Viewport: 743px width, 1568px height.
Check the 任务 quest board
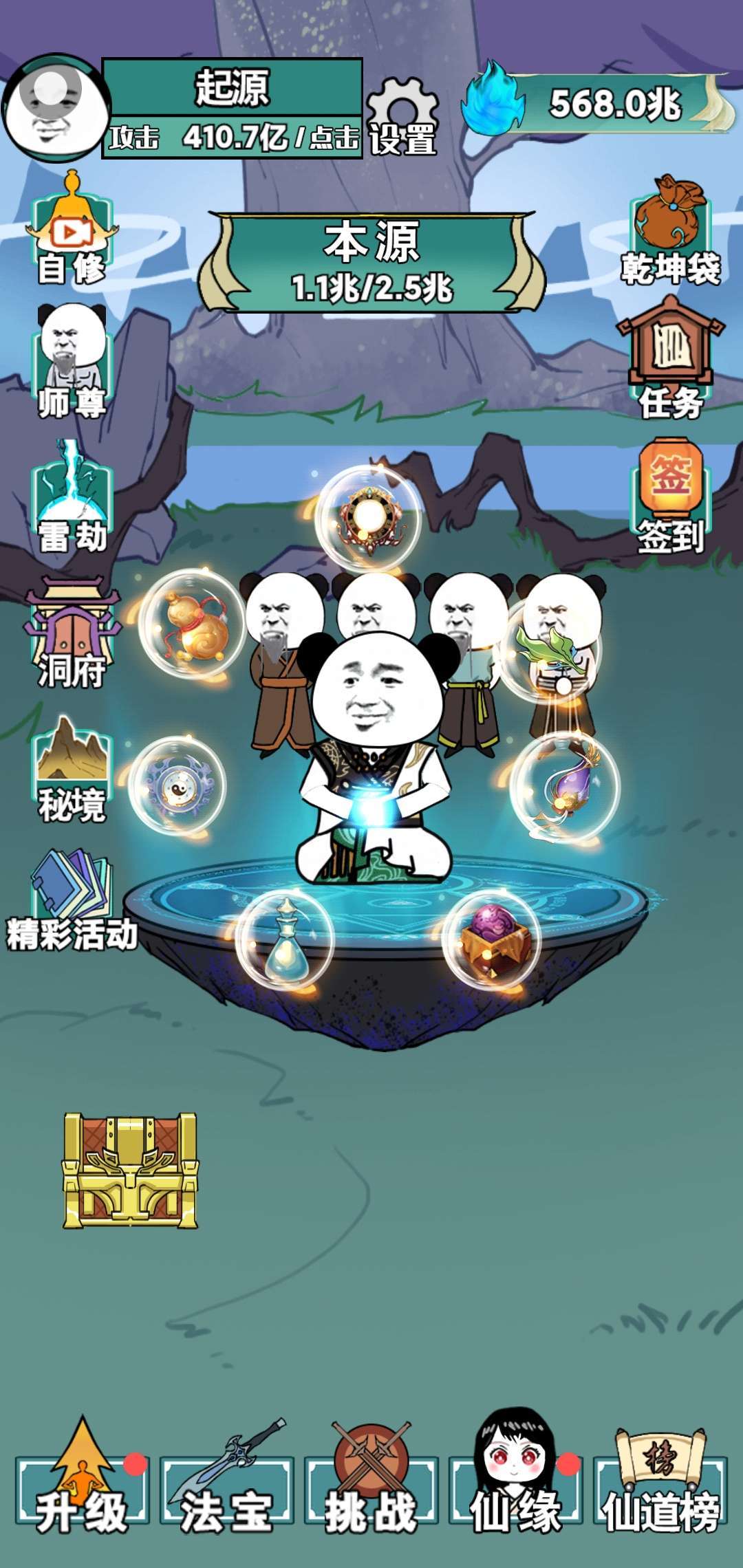coord(670,359)
